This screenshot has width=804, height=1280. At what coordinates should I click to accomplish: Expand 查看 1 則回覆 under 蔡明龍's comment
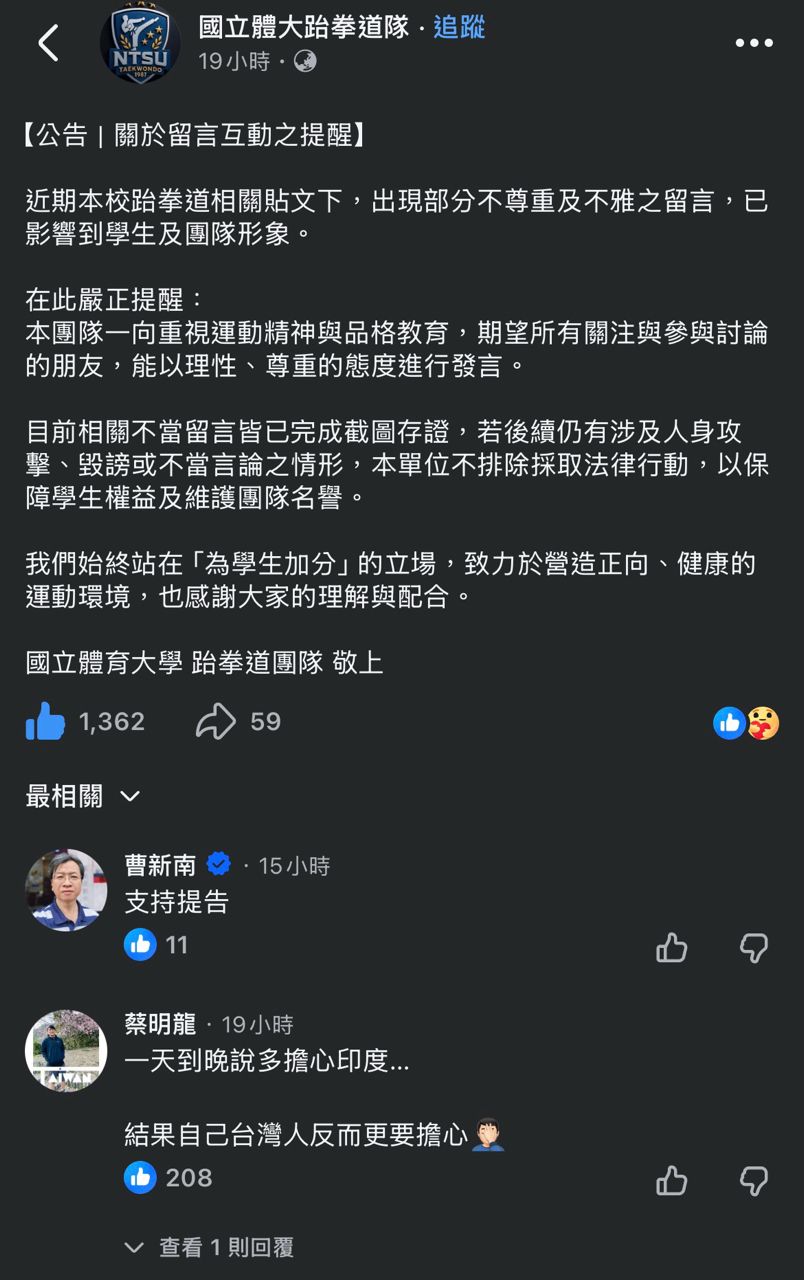pos(210,1247)
